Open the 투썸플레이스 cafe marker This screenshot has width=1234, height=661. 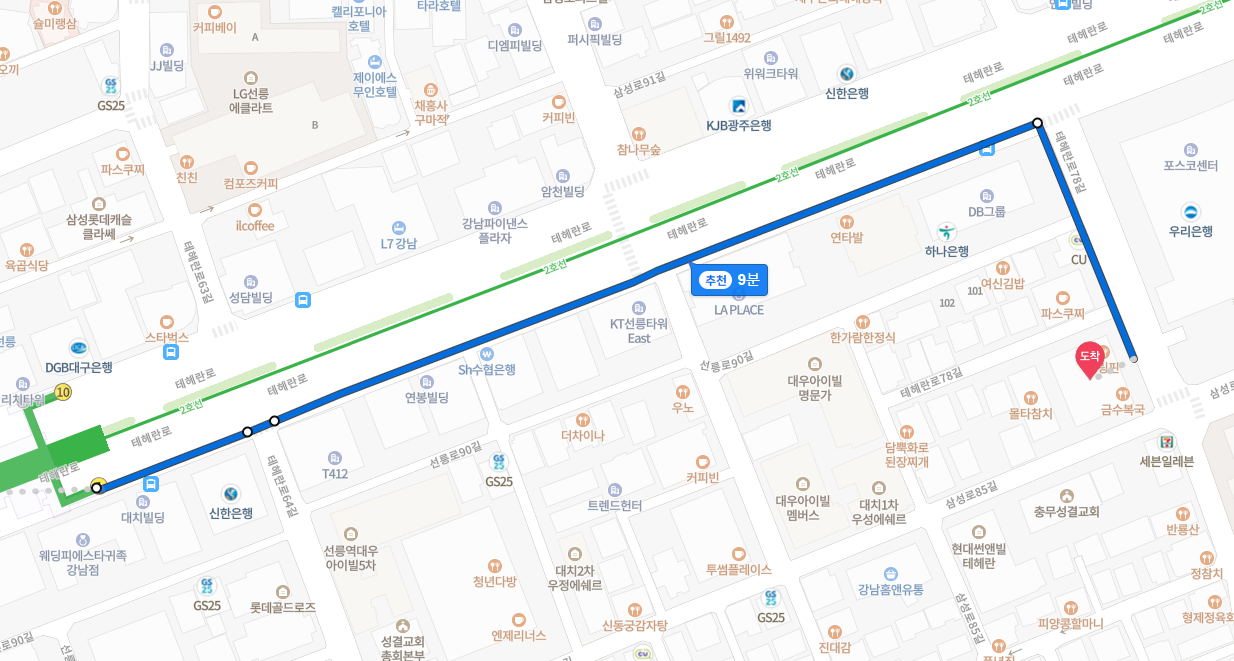point(738,553)
